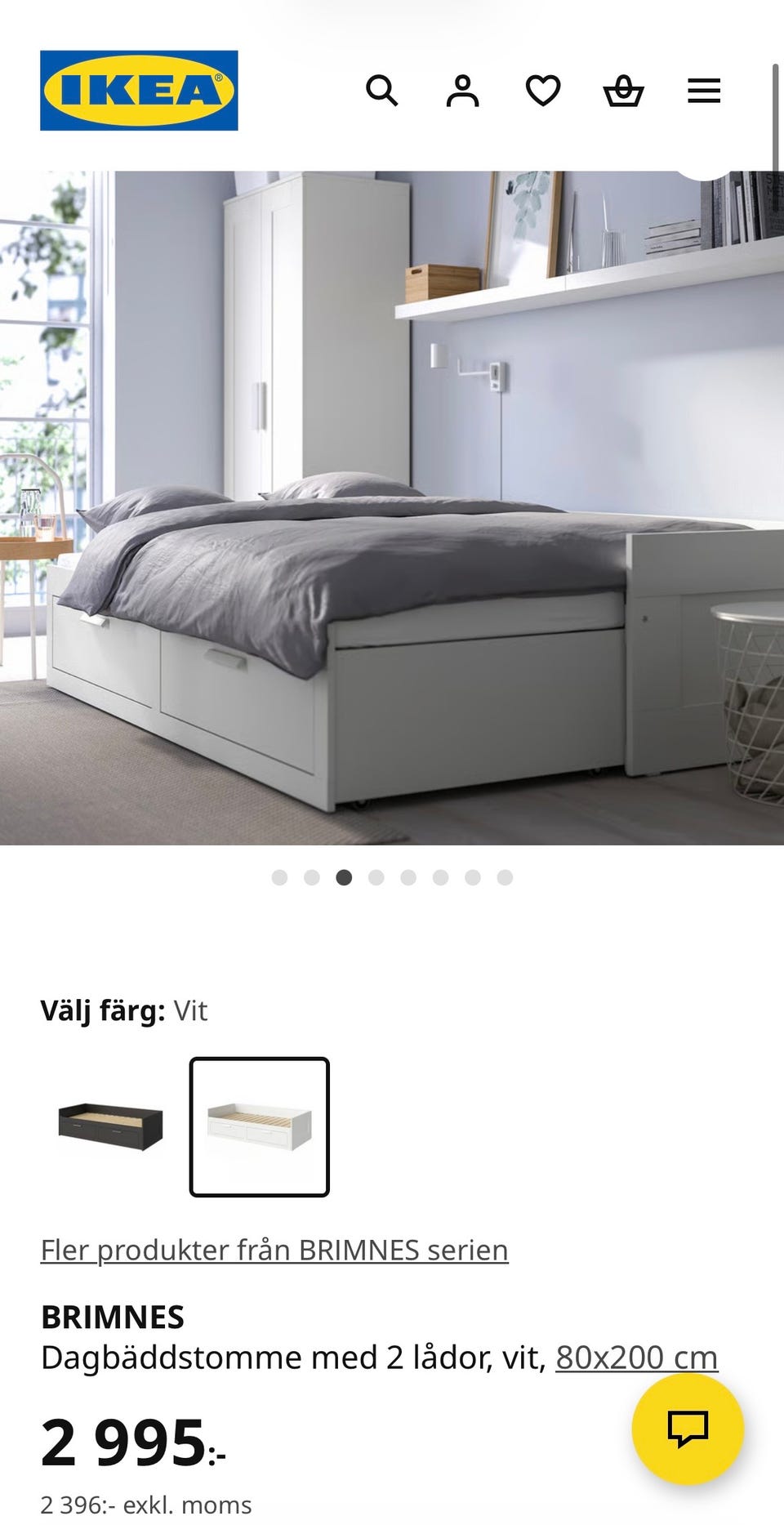784x1525 pixels.
Task: Open Fler produkter från BRIMNES serien
Action: pyautogui.click(x=274, y=1250)
